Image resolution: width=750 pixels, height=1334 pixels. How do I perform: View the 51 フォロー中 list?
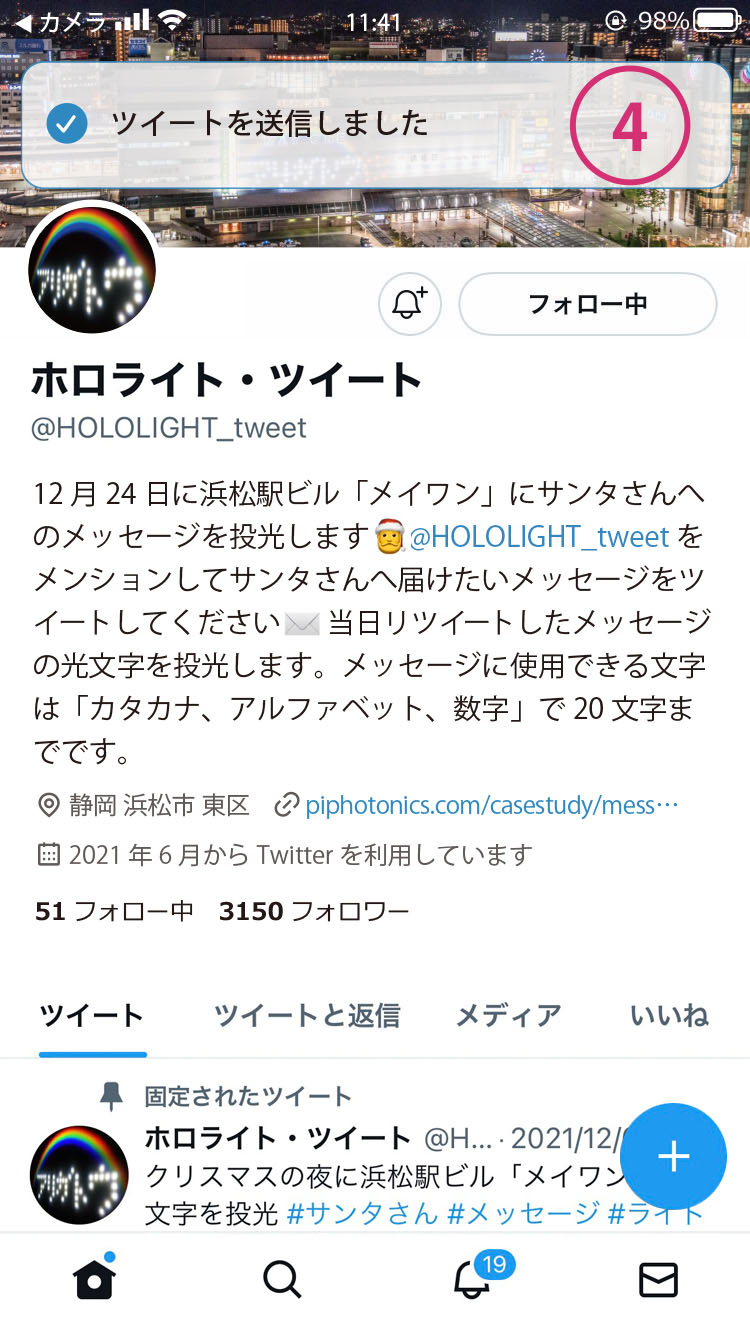click(114, 911)
